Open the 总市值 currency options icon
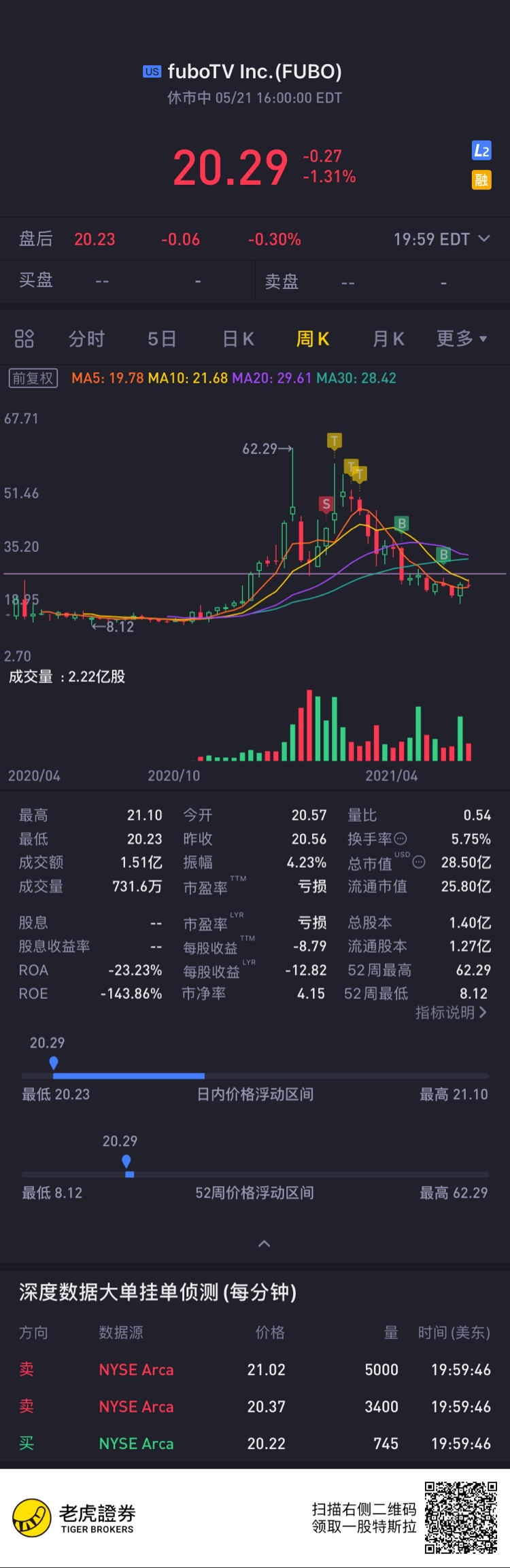Image resolution: width=510 pixels, height=1568 pixels. 419,863
